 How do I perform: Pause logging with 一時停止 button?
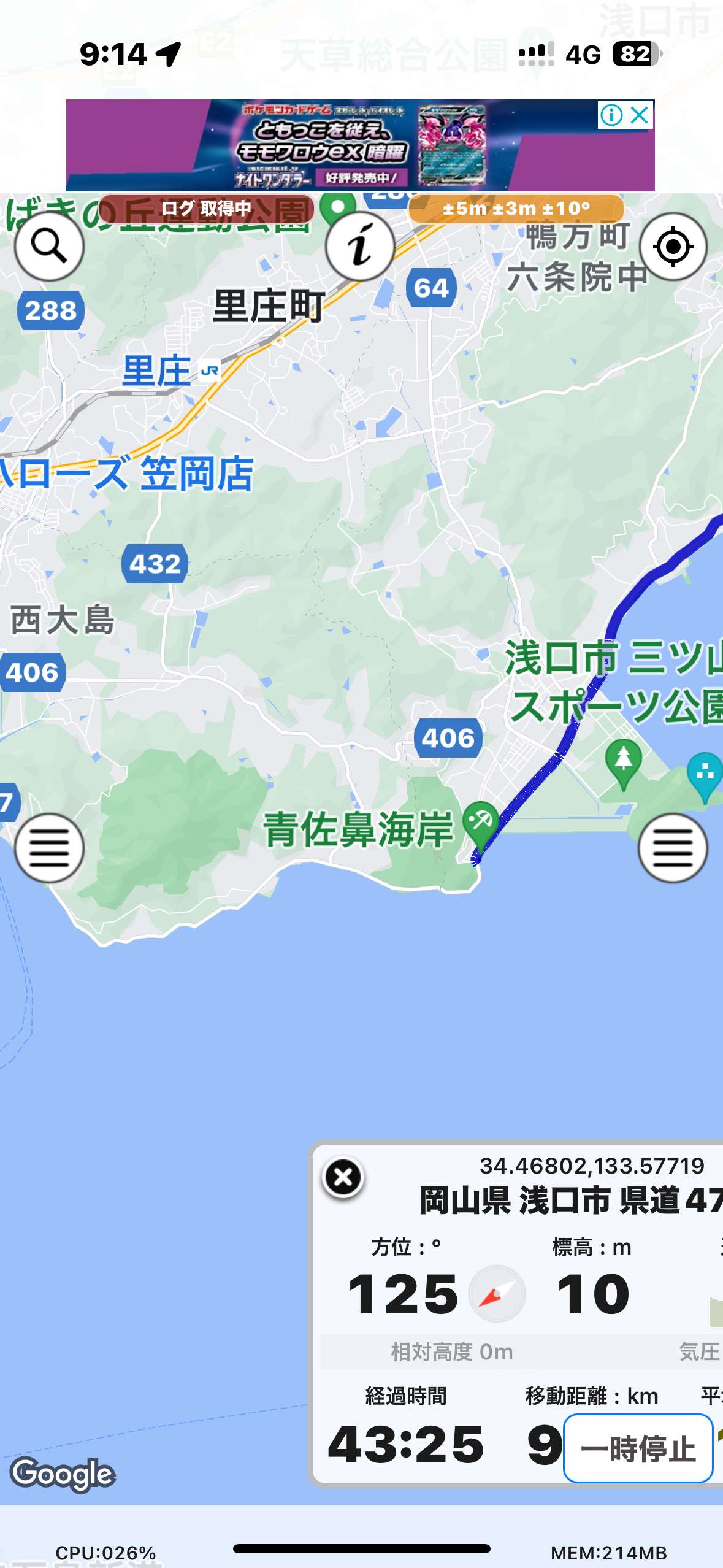(638, 1448)
